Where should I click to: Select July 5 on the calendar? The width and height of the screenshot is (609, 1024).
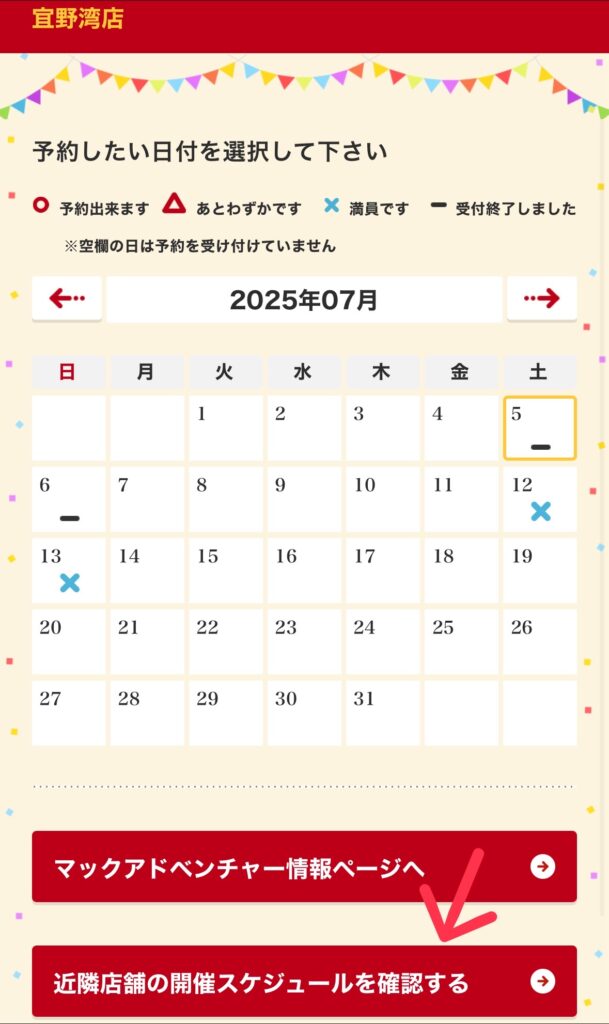[x=539, y=428]
